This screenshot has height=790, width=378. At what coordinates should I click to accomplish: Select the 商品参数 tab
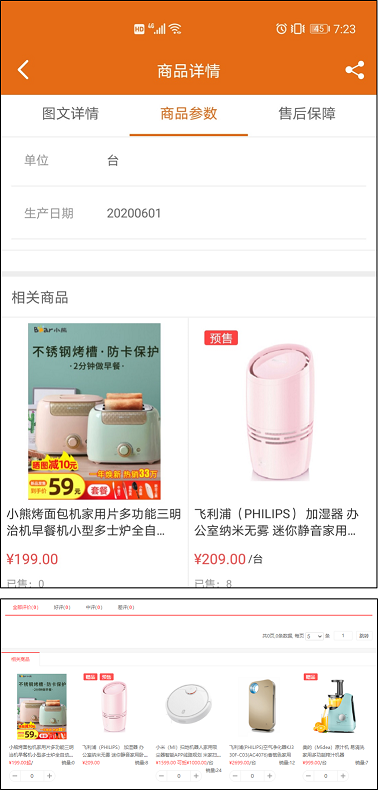[188, 114]
